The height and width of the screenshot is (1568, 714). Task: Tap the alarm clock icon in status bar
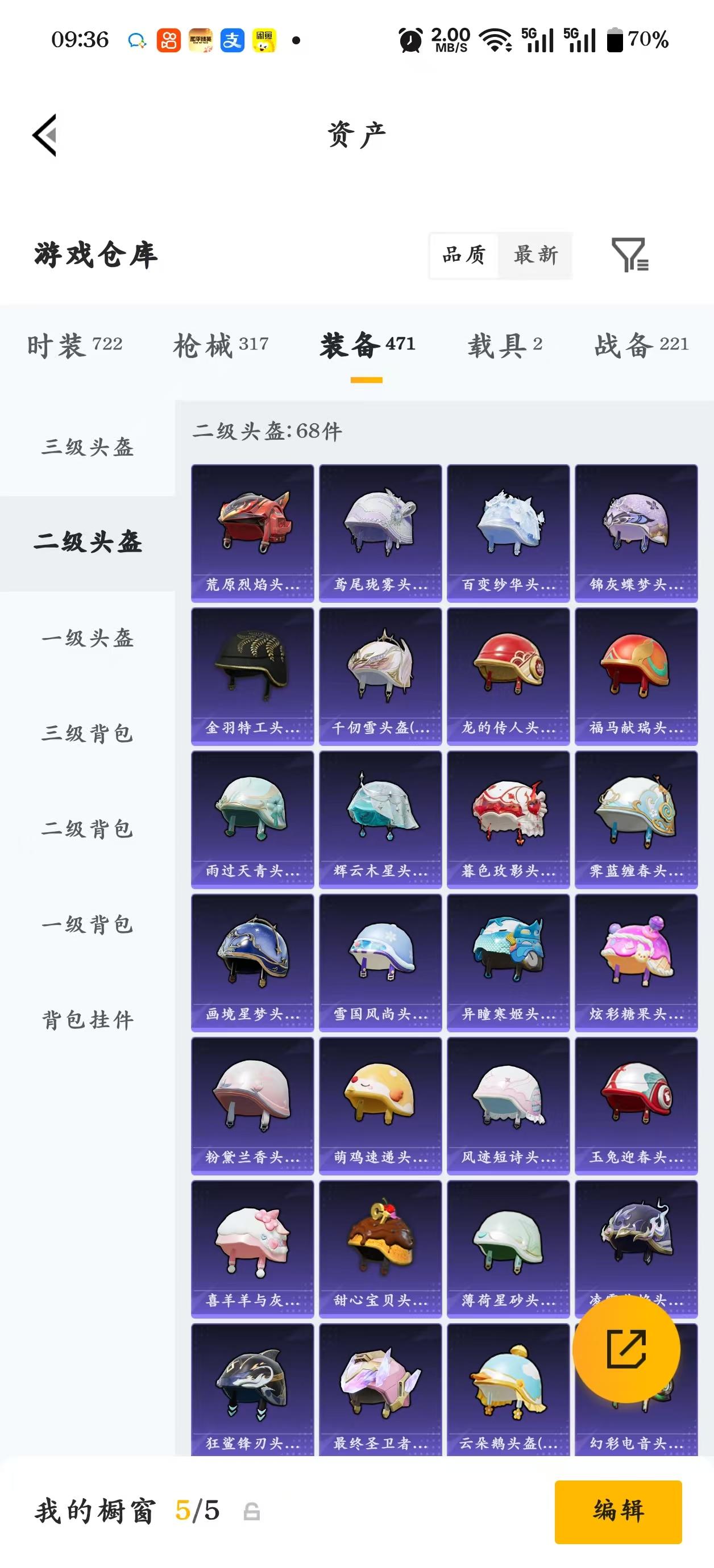point(409,40)
